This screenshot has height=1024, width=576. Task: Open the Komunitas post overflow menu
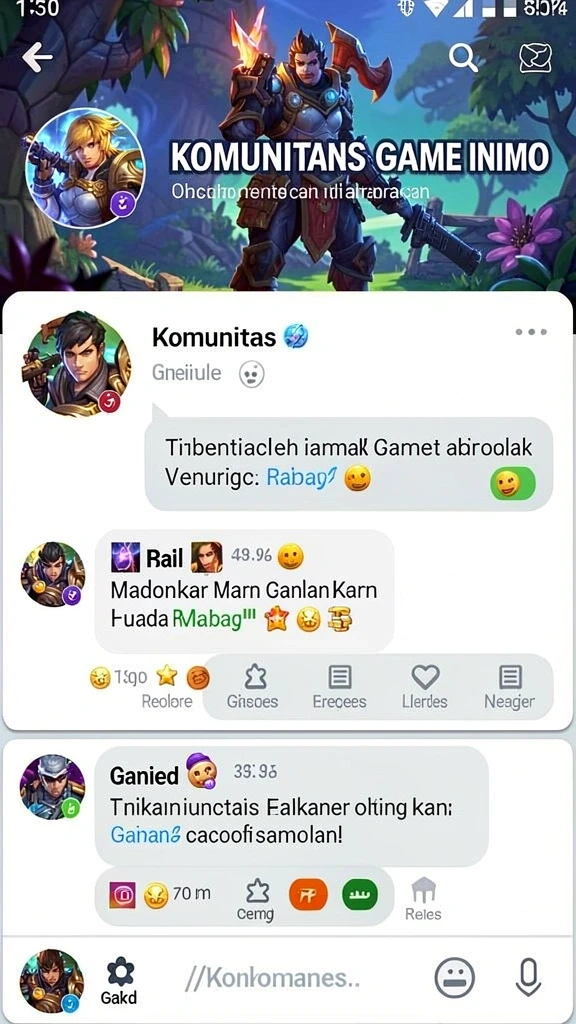tap(530, 332)
